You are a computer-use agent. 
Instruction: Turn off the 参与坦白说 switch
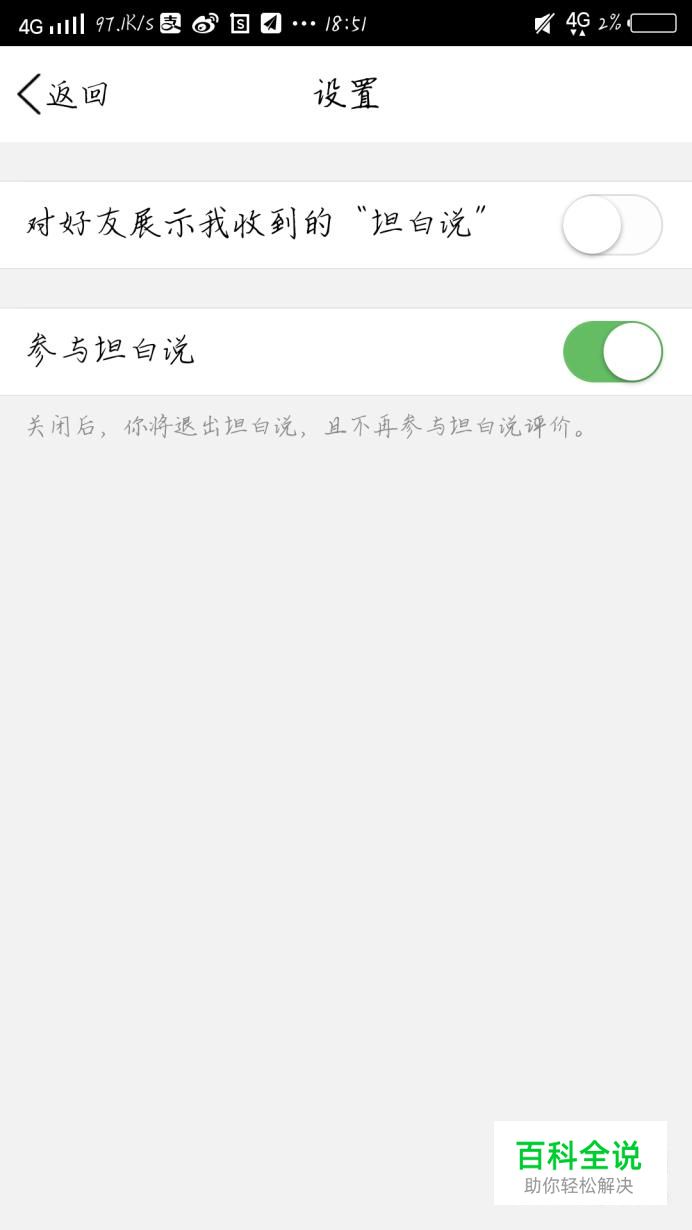(612, 352)
